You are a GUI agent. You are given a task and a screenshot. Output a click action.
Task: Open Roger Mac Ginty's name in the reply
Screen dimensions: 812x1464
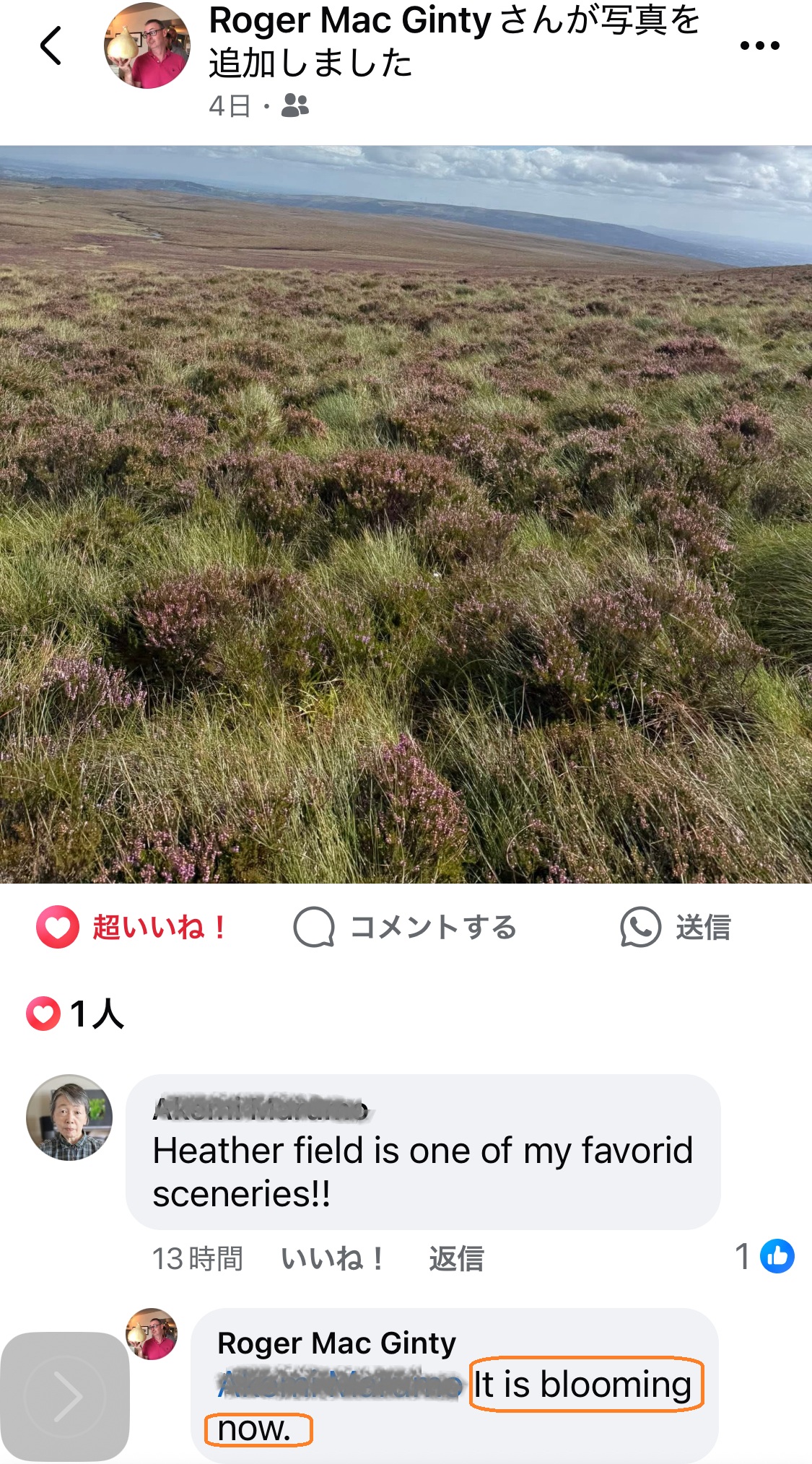pos(336,1343)
